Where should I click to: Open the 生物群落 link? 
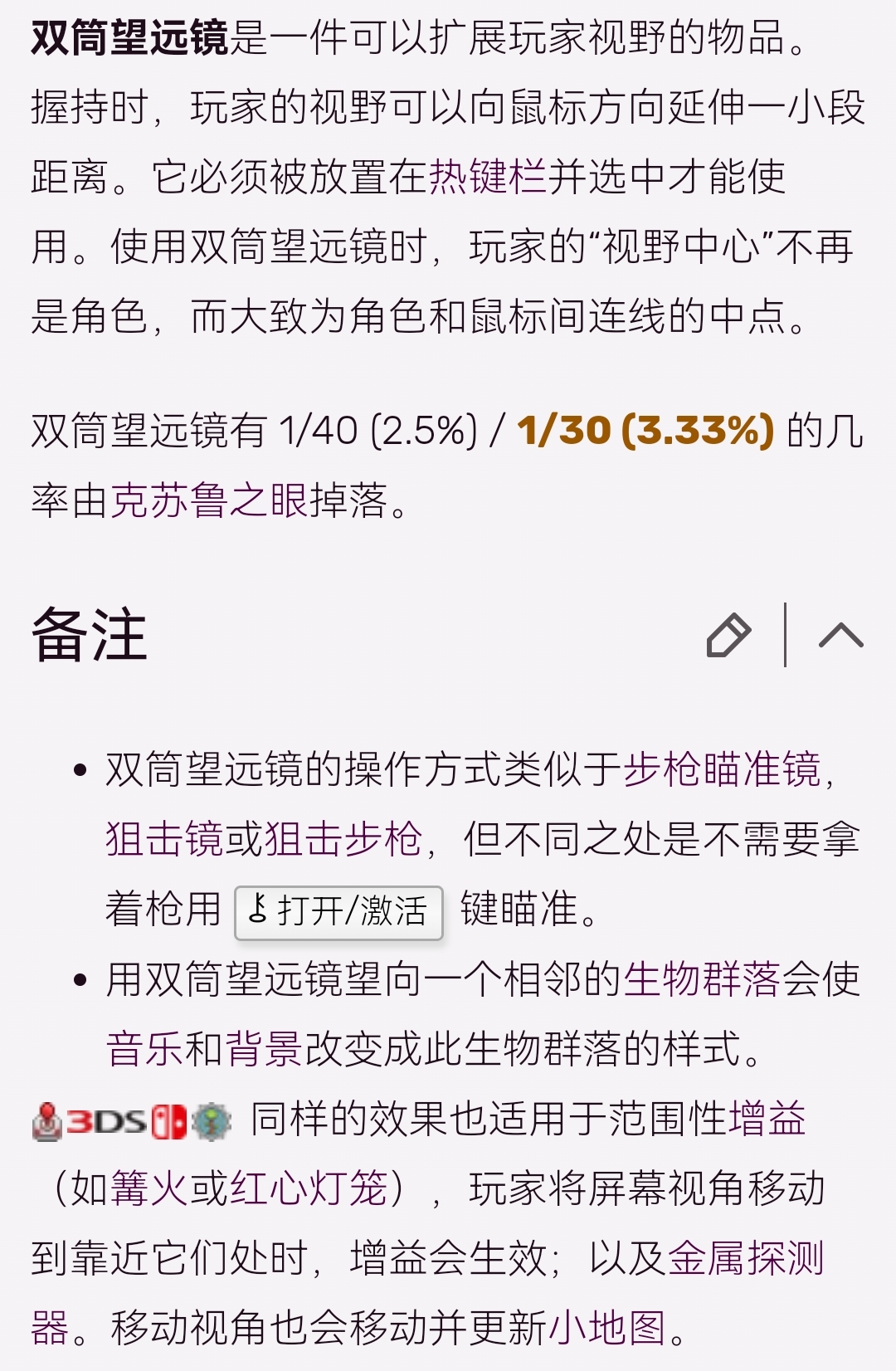702,979
